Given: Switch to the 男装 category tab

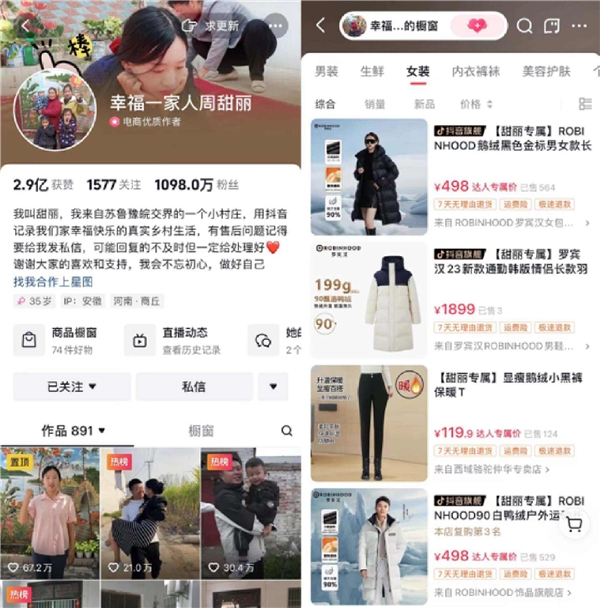Looking at the screenshot, I should 327,71.
